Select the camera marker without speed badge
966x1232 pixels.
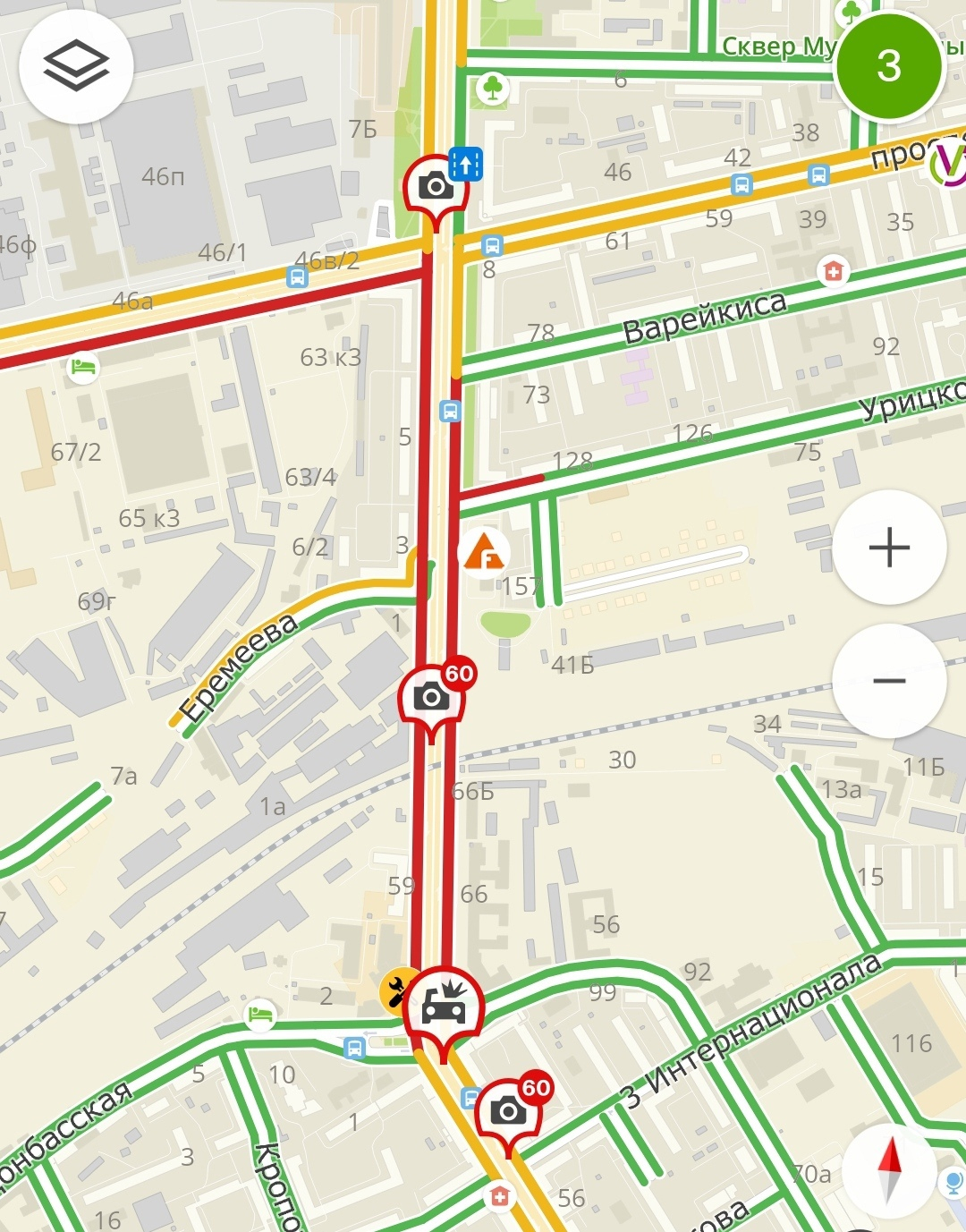click(x=436, y=187)
